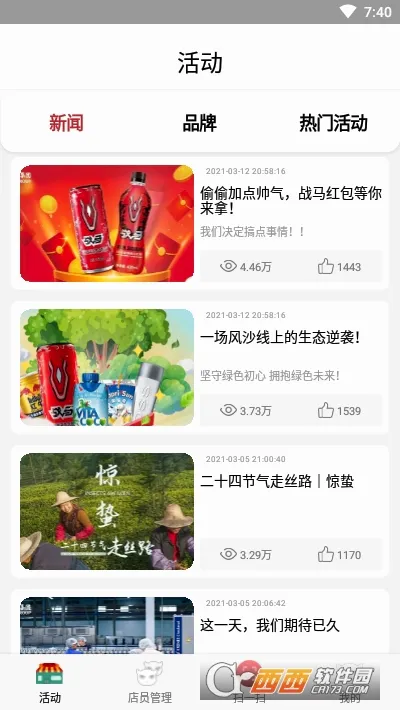This screenshot has width=400, height=710.
Task: Go to 店员管理 in bottom navigation
Action: pos(150,683)
